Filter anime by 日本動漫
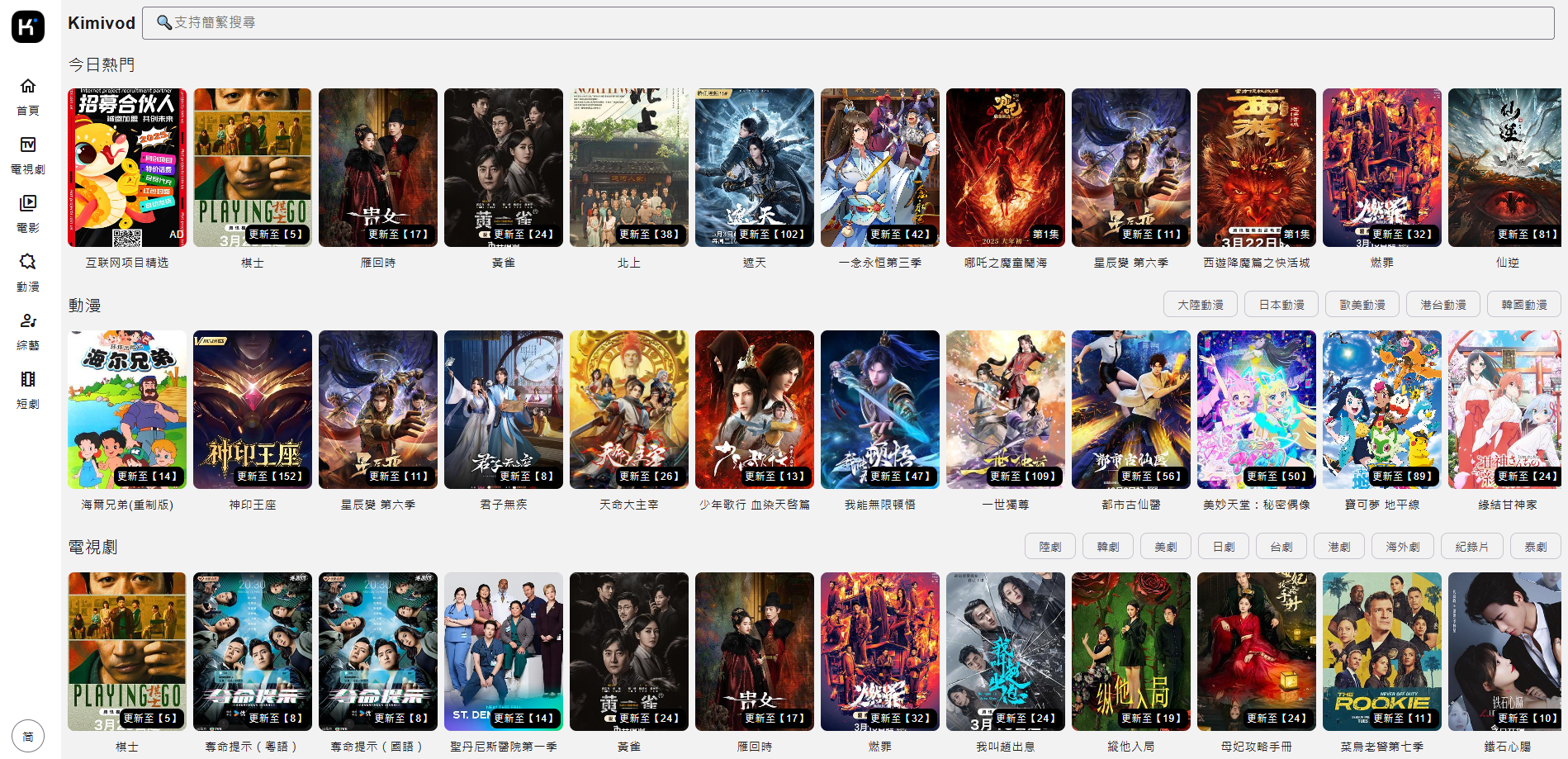Image resolution: width=1568 pixels, height=759 pixels. (1281, 305)
